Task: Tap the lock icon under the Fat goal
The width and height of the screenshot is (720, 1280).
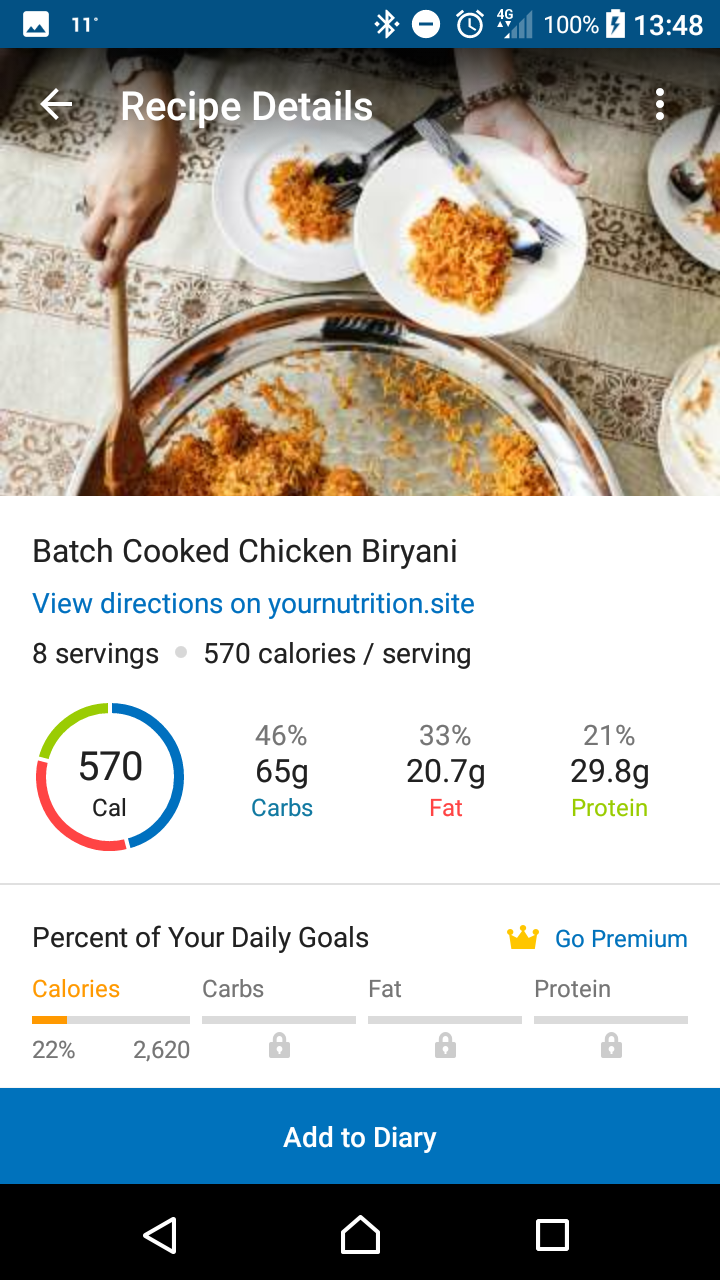Action: (445, 1047)
